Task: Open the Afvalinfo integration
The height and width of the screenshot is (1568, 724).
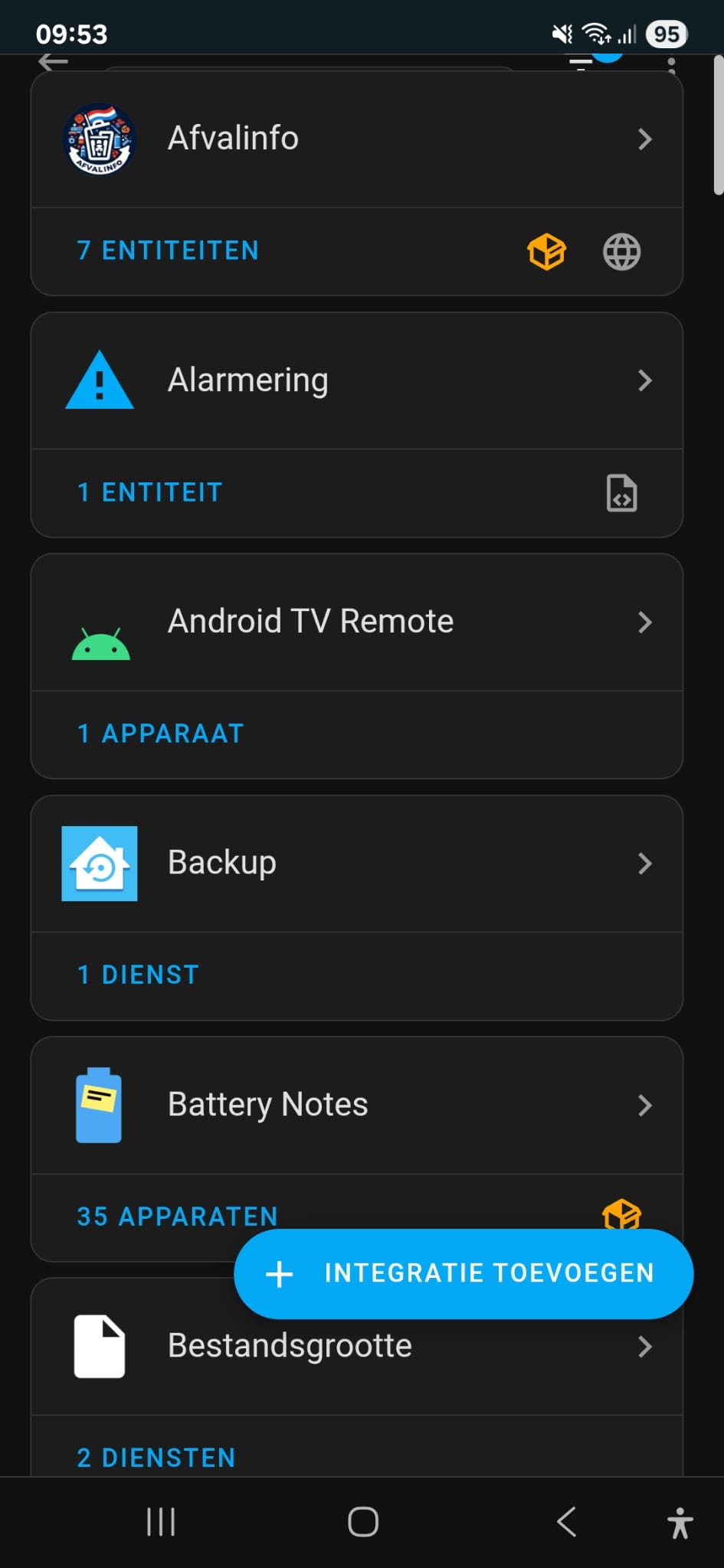Action: click(x=356, y=139)
